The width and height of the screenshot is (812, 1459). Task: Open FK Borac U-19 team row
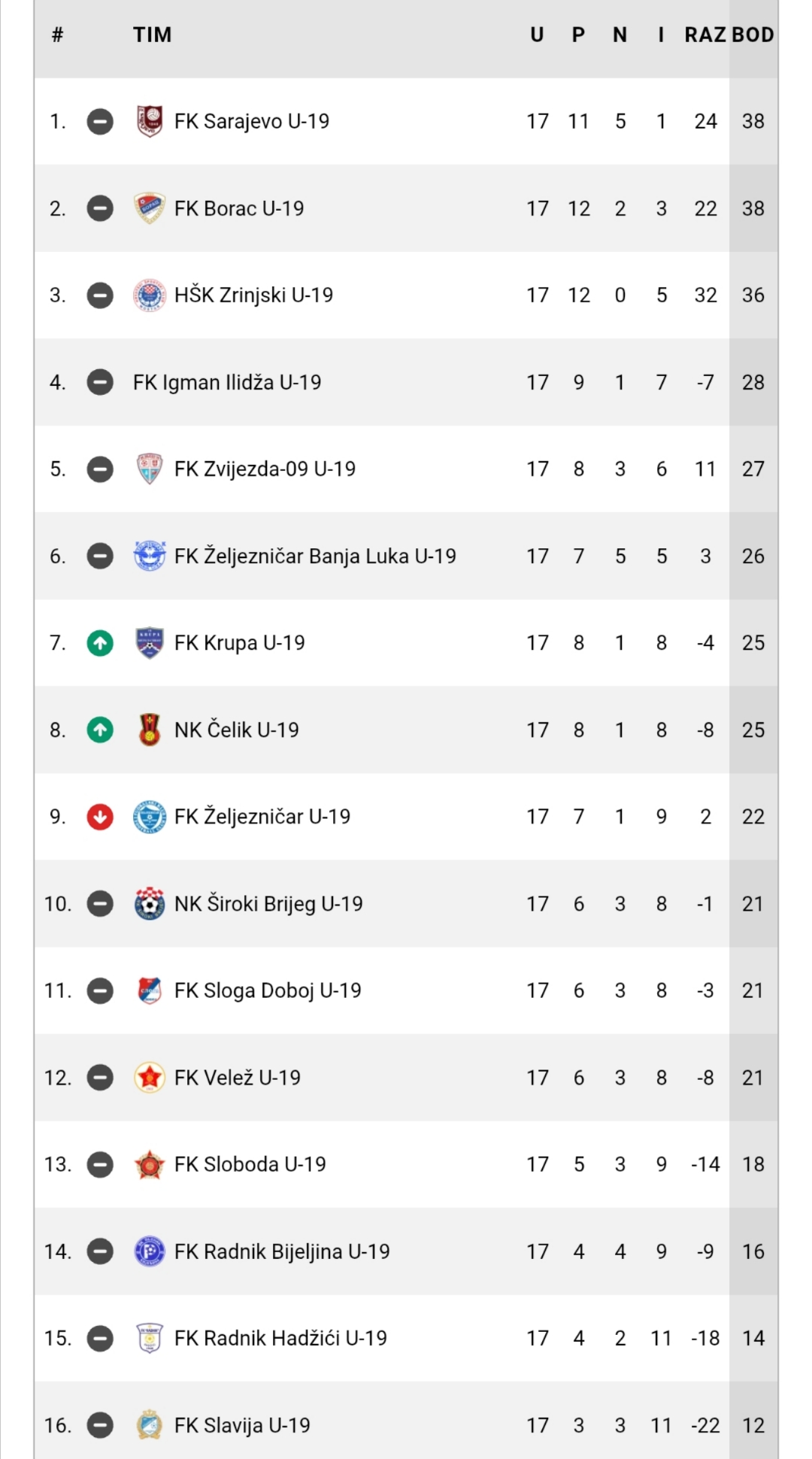pos(406,208)
